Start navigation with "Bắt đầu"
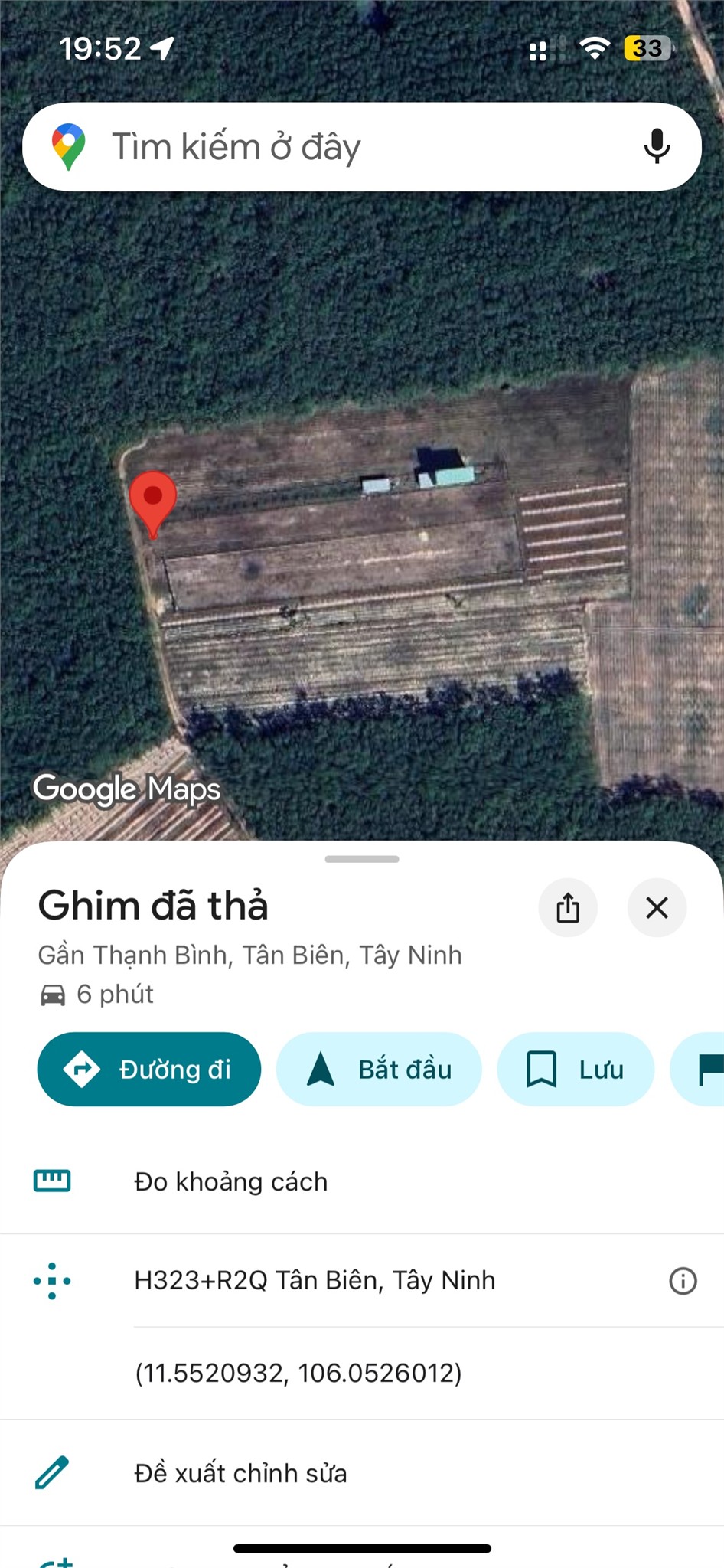The image size is (724, 1568). click(379, 1069)
